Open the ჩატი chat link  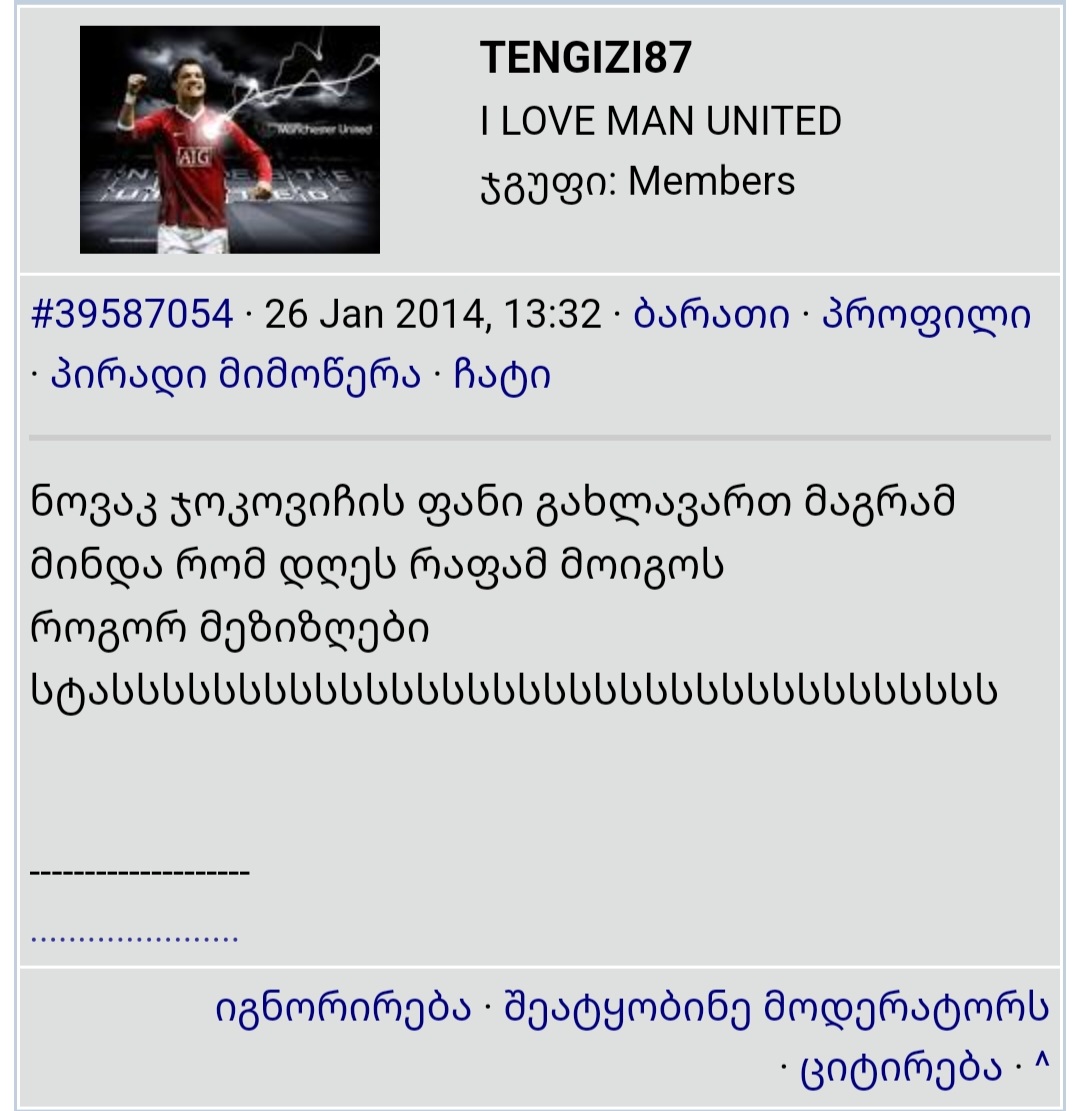click(x=502, y=376)
